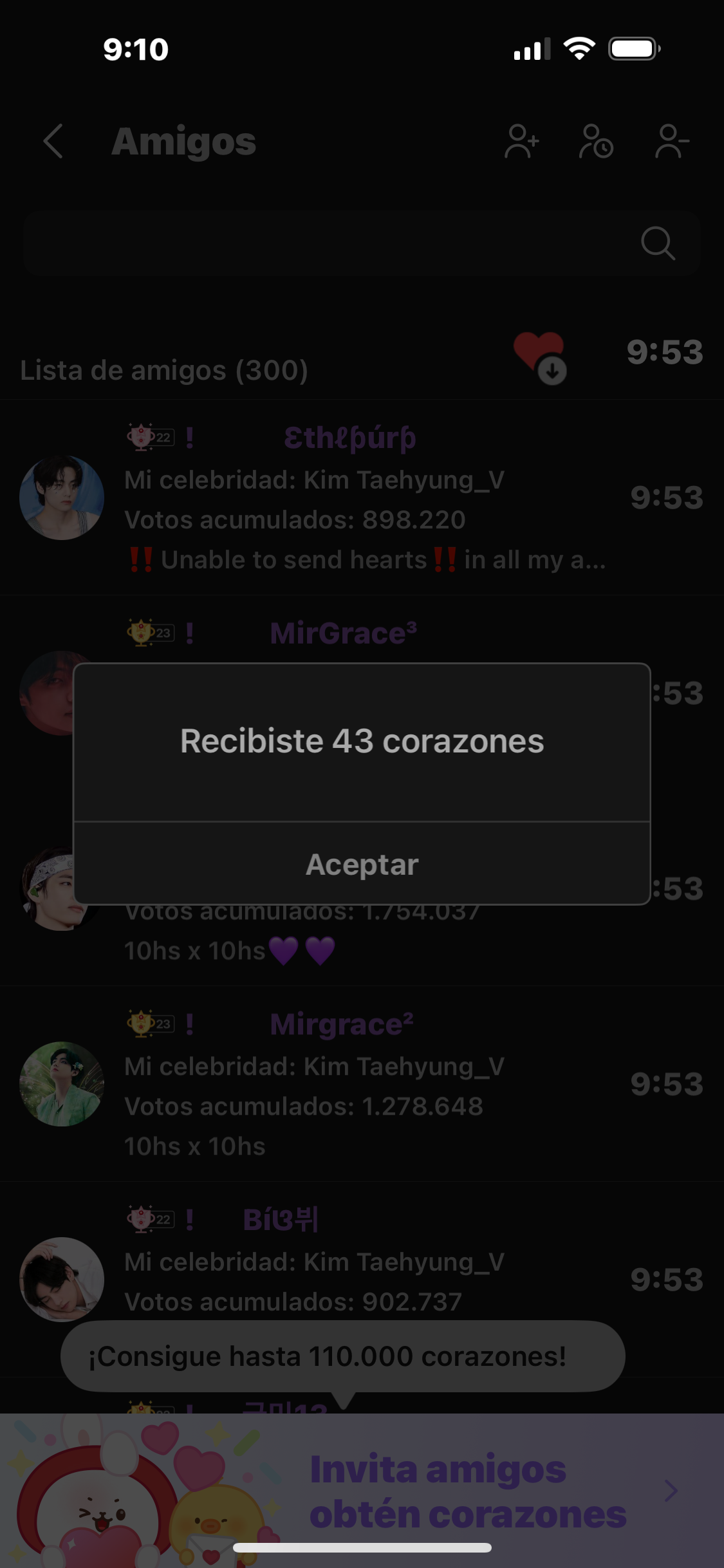The height and width of the screenshot is (1568, 724).
Task: Open pending friend requests icon
Action: pos(596,142)
